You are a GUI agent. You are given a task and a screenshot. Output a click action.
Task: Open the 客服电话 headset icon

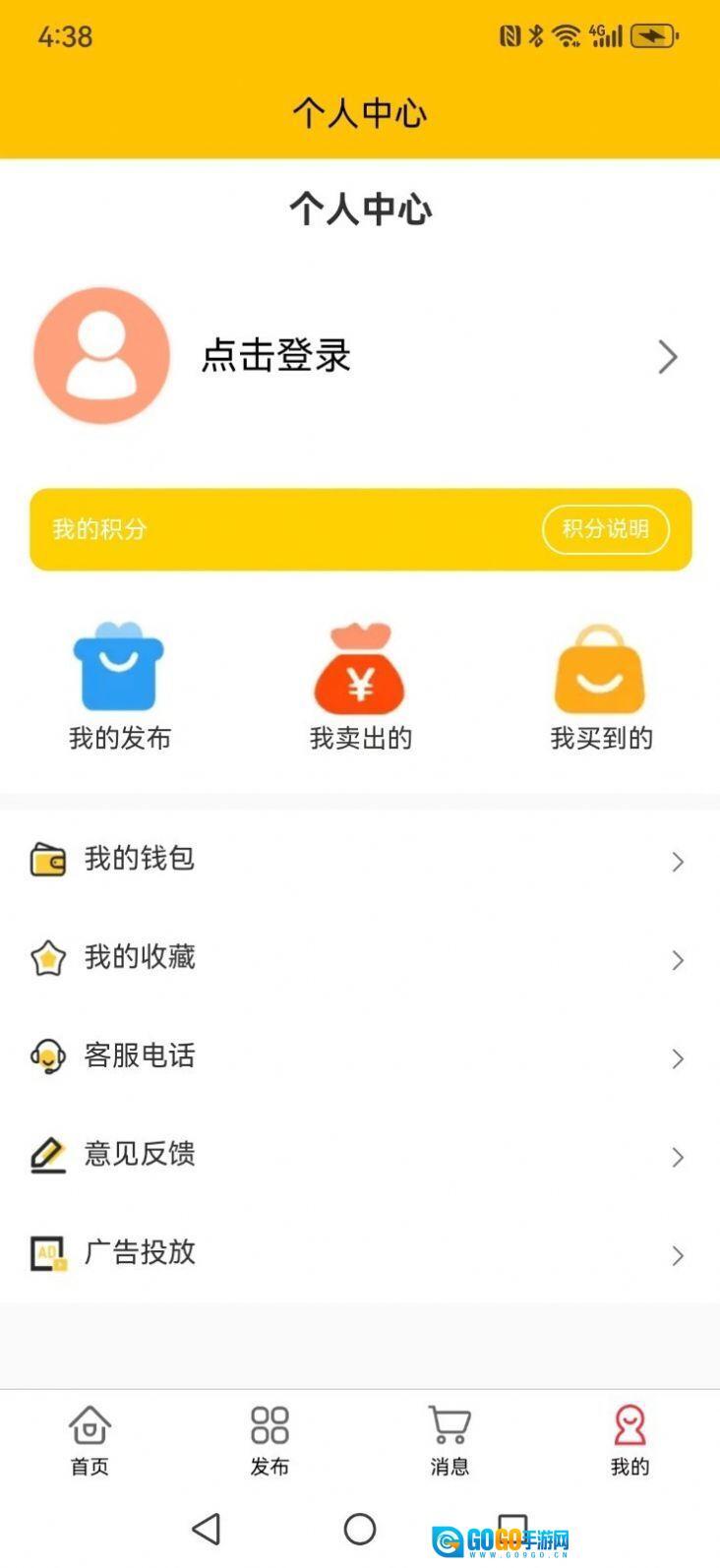[x=49, y=1056]
